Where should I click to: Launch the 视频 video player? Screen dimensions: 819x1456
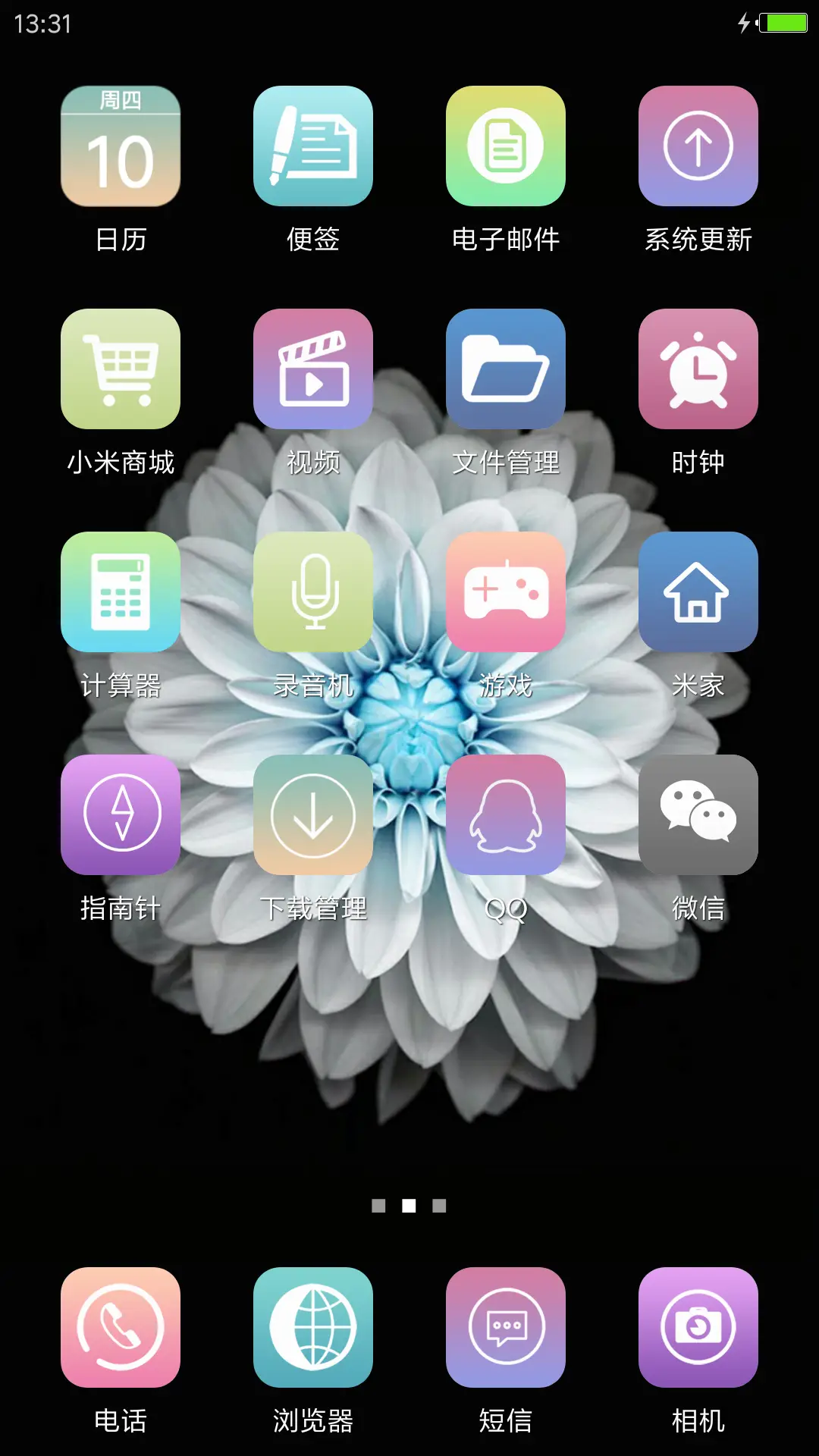point(312,369)
